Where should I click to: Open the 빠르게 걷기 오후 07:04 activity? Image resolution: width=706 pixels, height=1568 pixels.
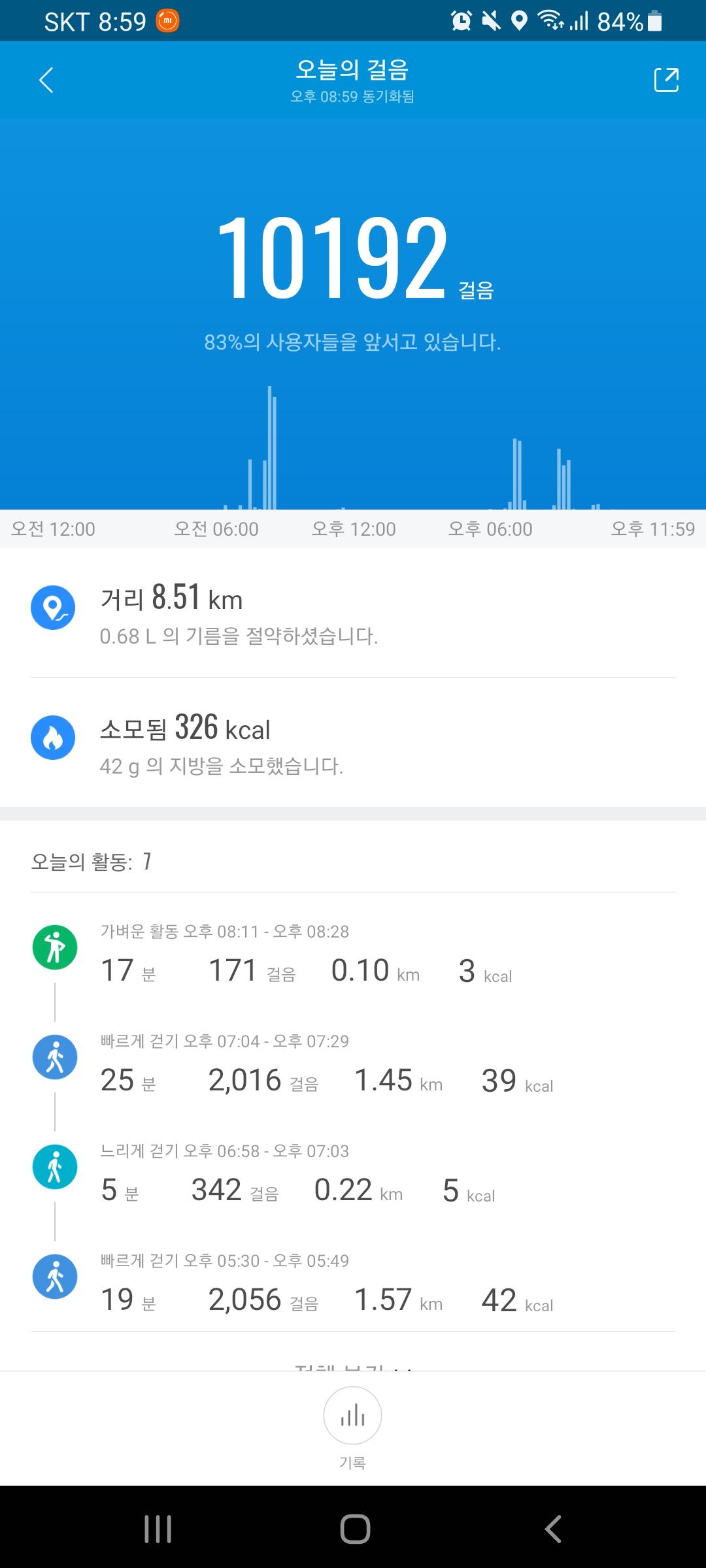point(353,1065)
